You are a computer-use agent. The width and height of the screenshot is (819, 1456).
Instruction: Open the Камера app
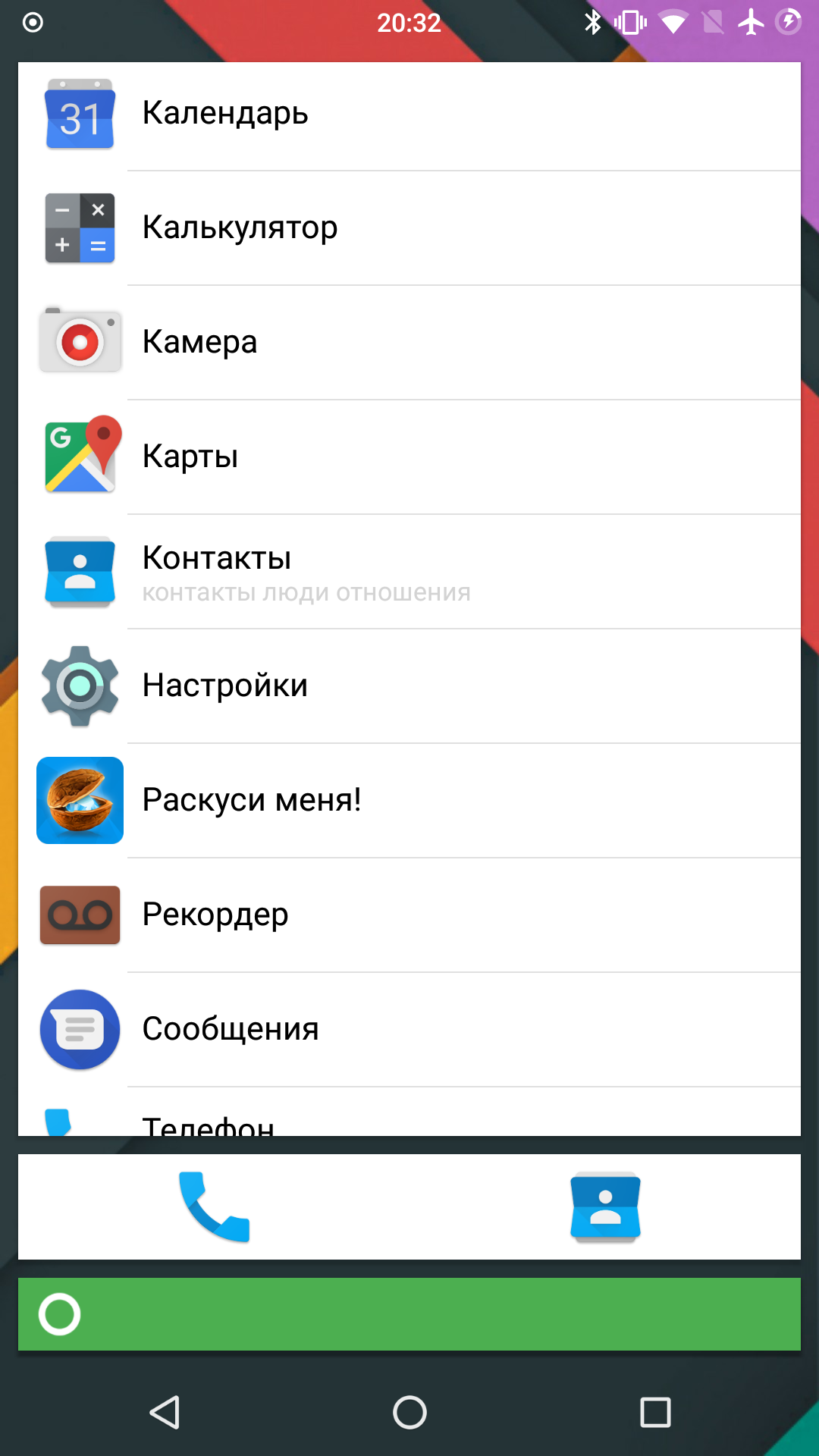pyautogui.click(x=409, y=342)
